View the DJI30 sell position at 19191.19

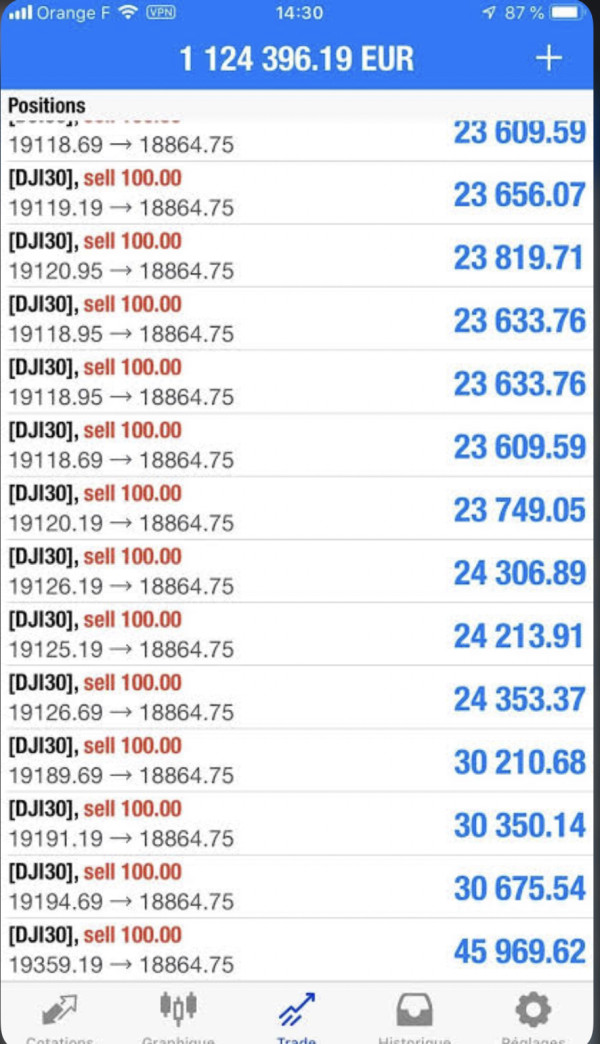click(x=300, y=824)
